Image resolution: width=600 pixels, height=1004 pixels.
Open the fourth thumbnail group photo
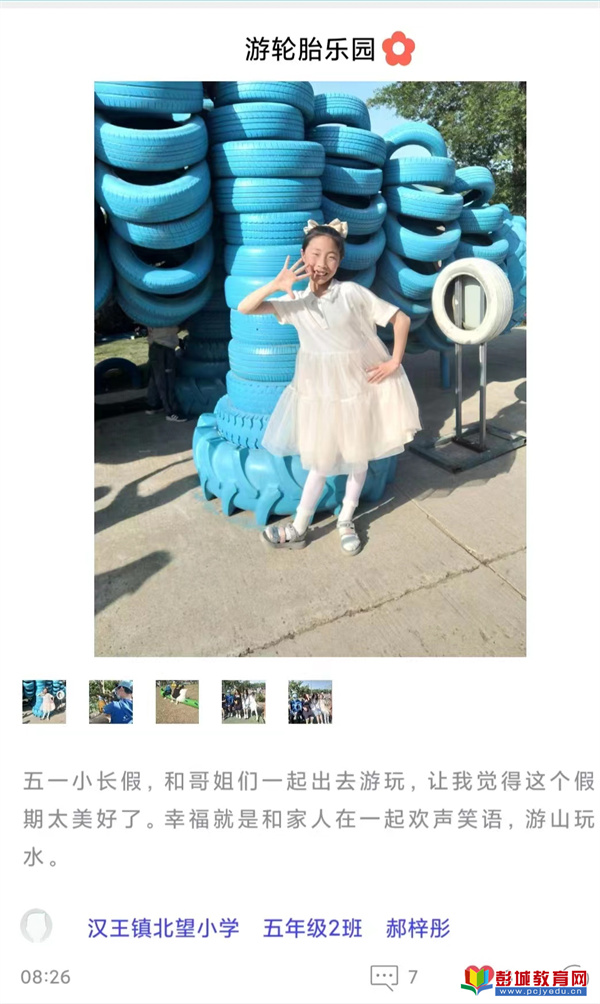point(243,702)
